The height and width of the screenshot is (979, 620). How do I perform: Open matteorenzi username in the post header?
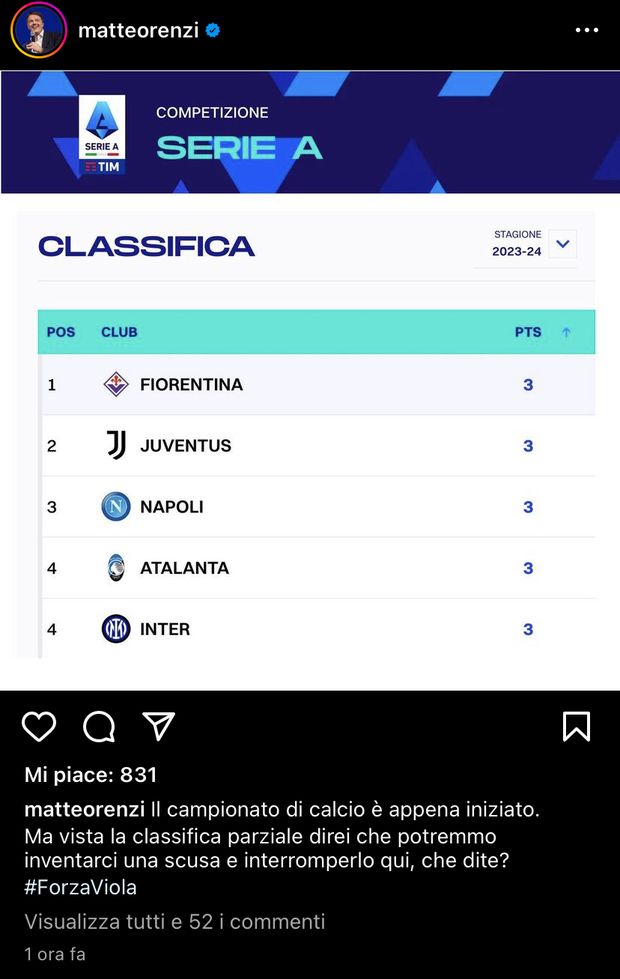(139, 31)
